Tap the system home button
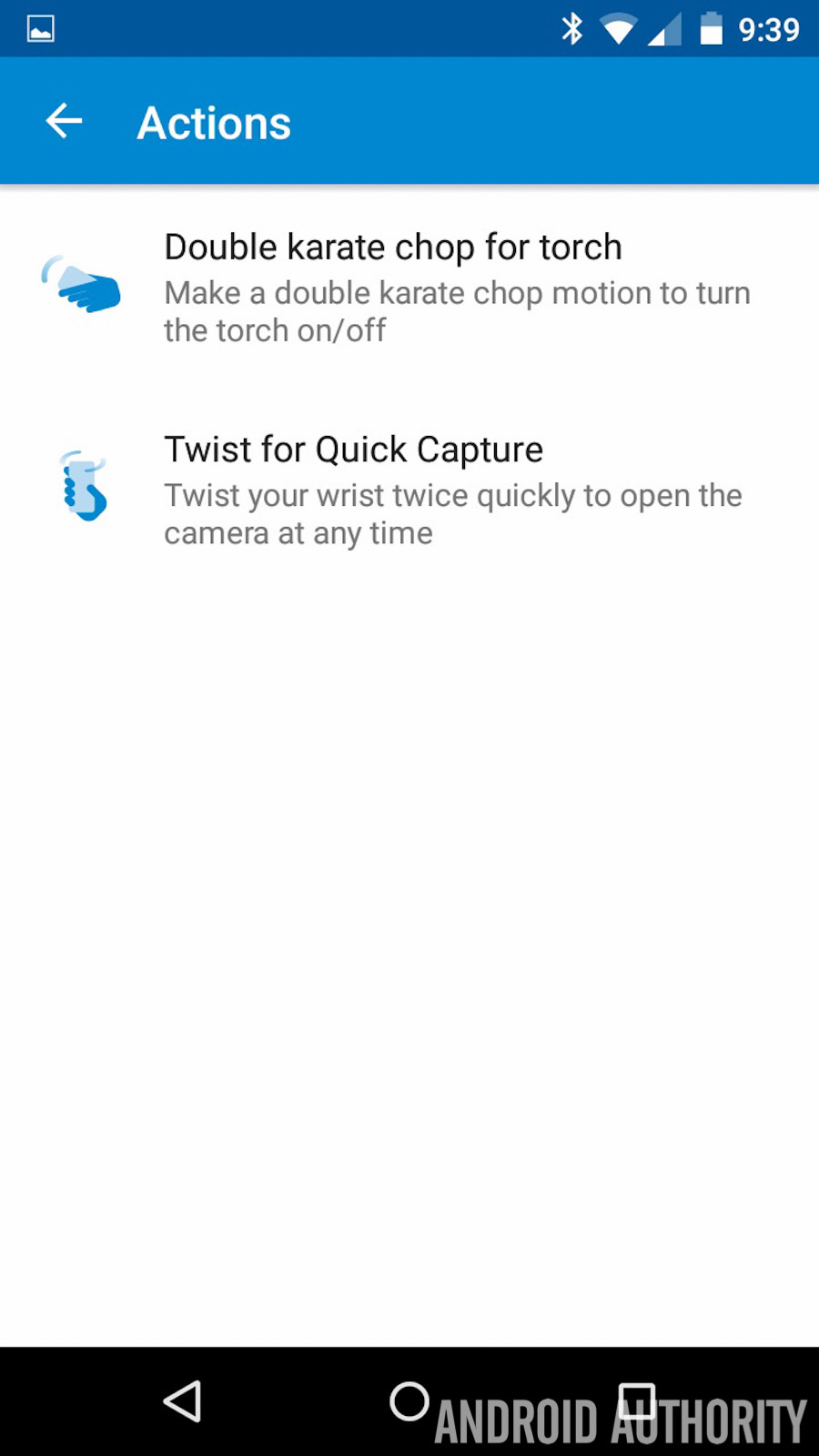The height and width of the screenshot is (1456, 819). coord(409,1401)
